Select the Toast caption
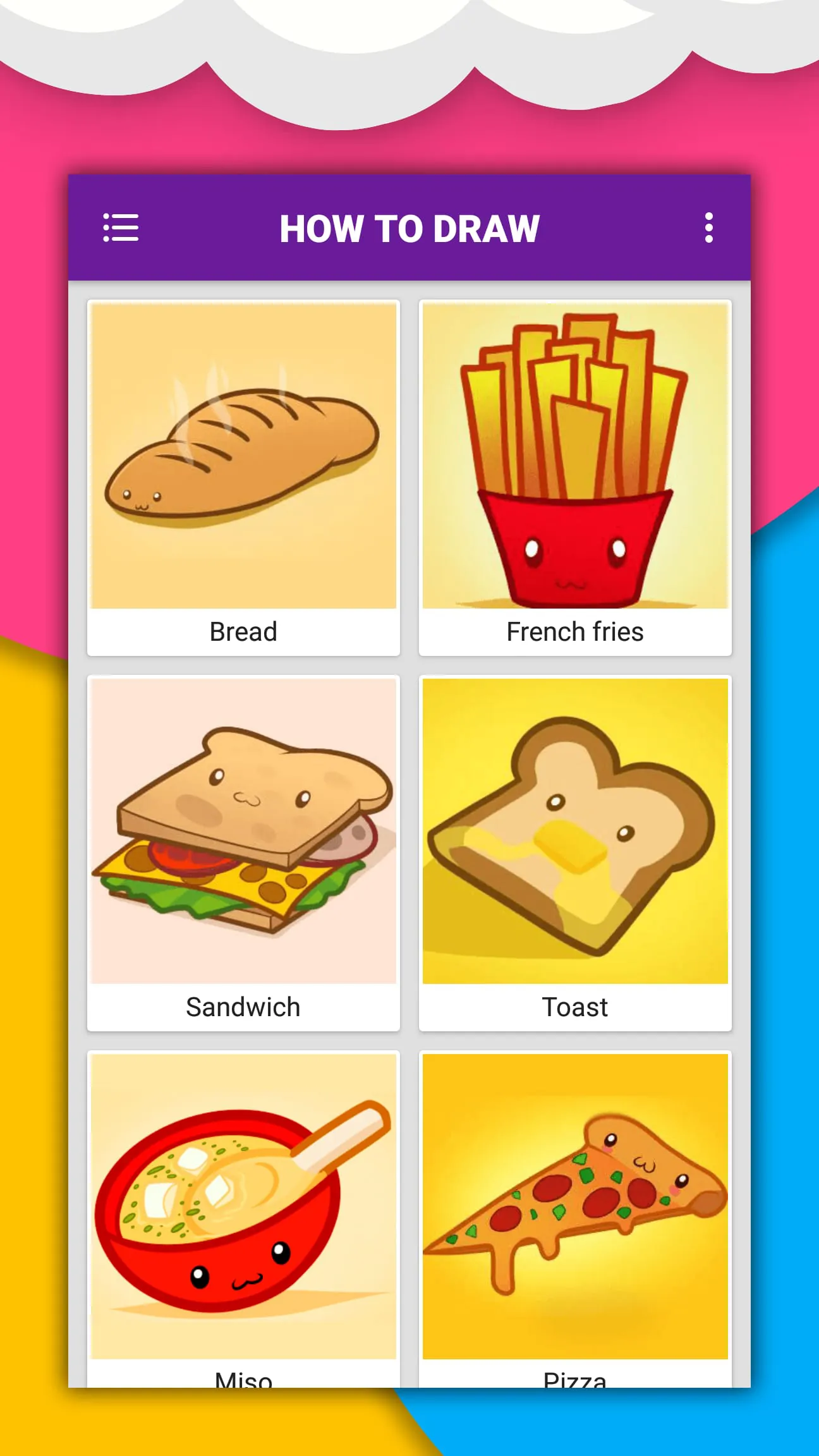The height and width of the screenshot is (1456, 819). [574, 1007]
